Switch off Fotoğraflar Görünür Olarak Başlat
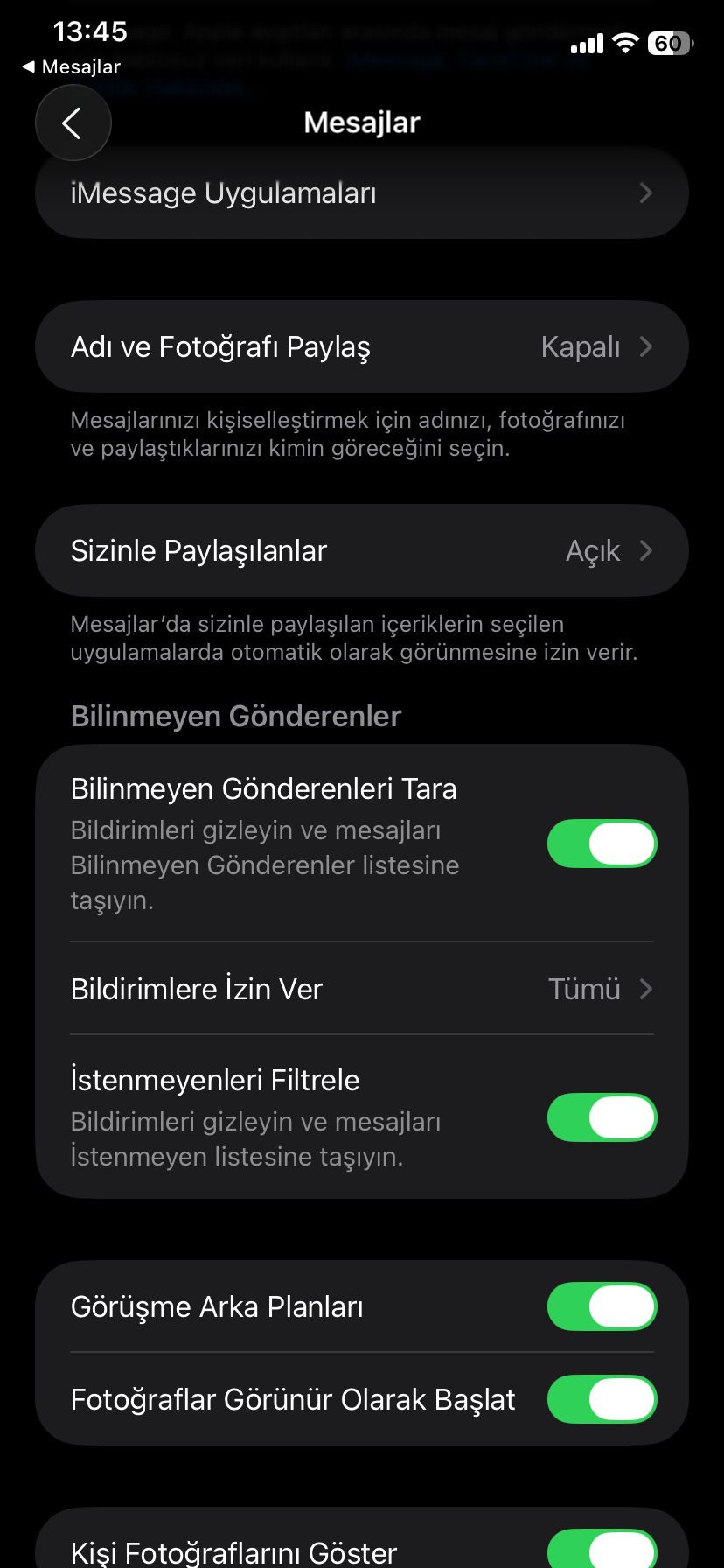724x1568 pixels. pos(602,1399)
